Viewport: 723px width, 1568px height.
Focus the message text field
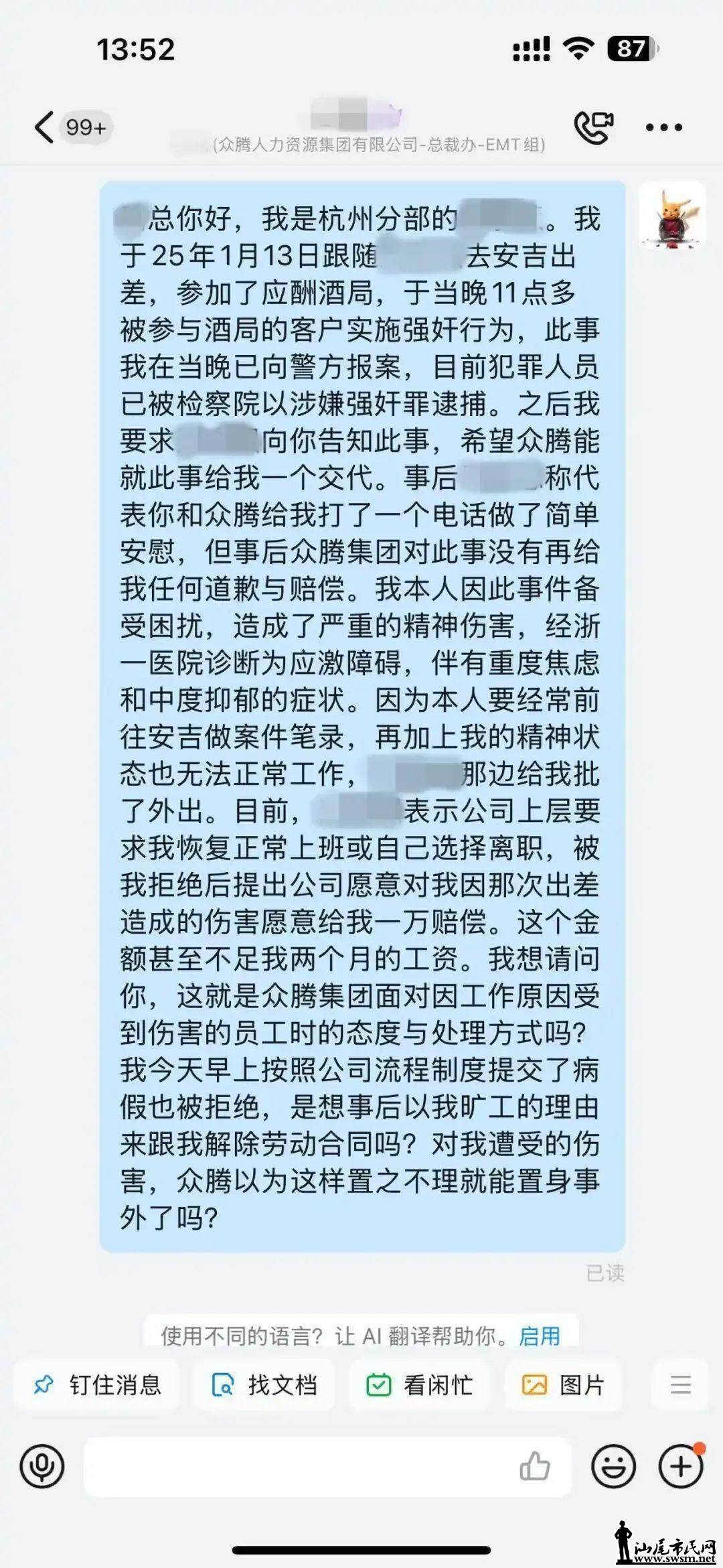point(295,1466)
